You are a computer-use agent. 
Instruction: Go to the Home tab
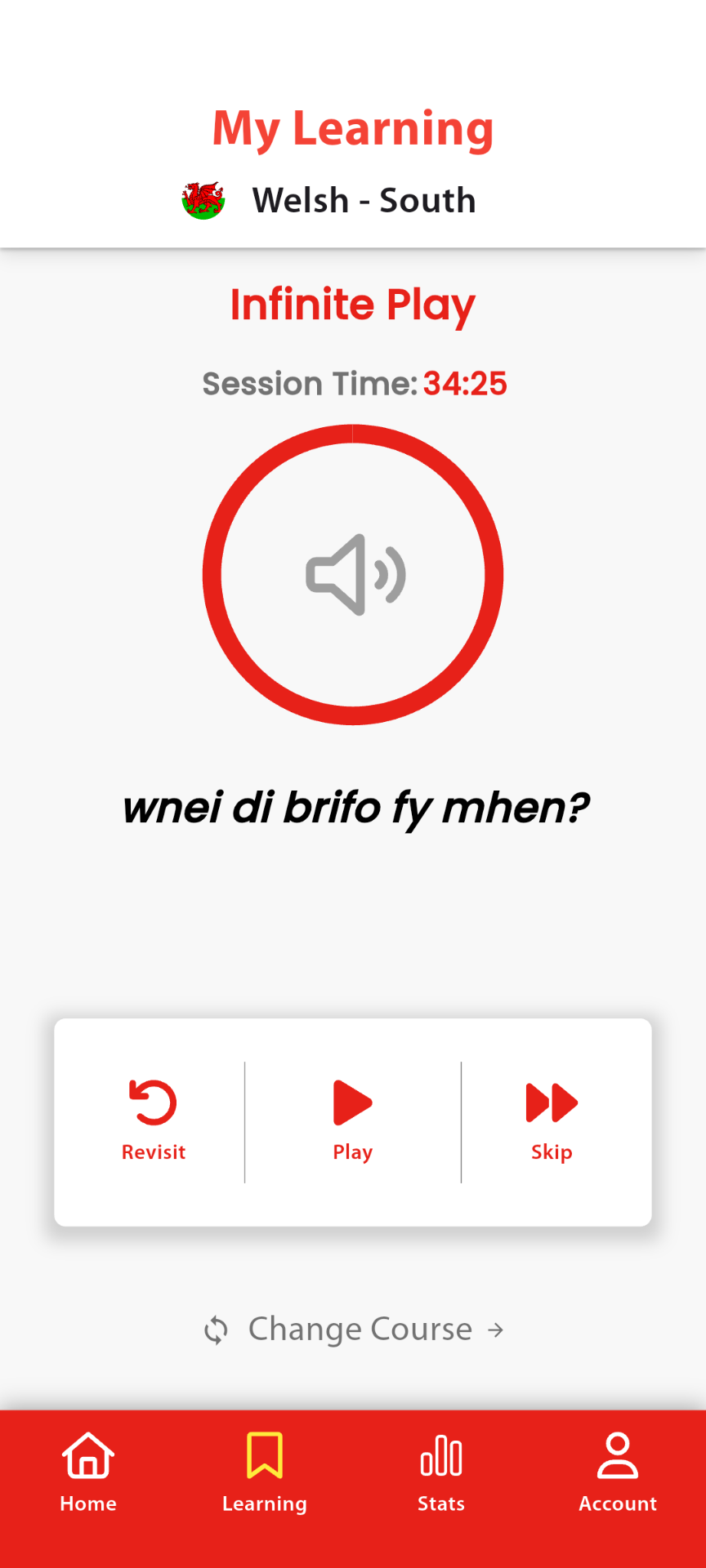pos(88,1472)
